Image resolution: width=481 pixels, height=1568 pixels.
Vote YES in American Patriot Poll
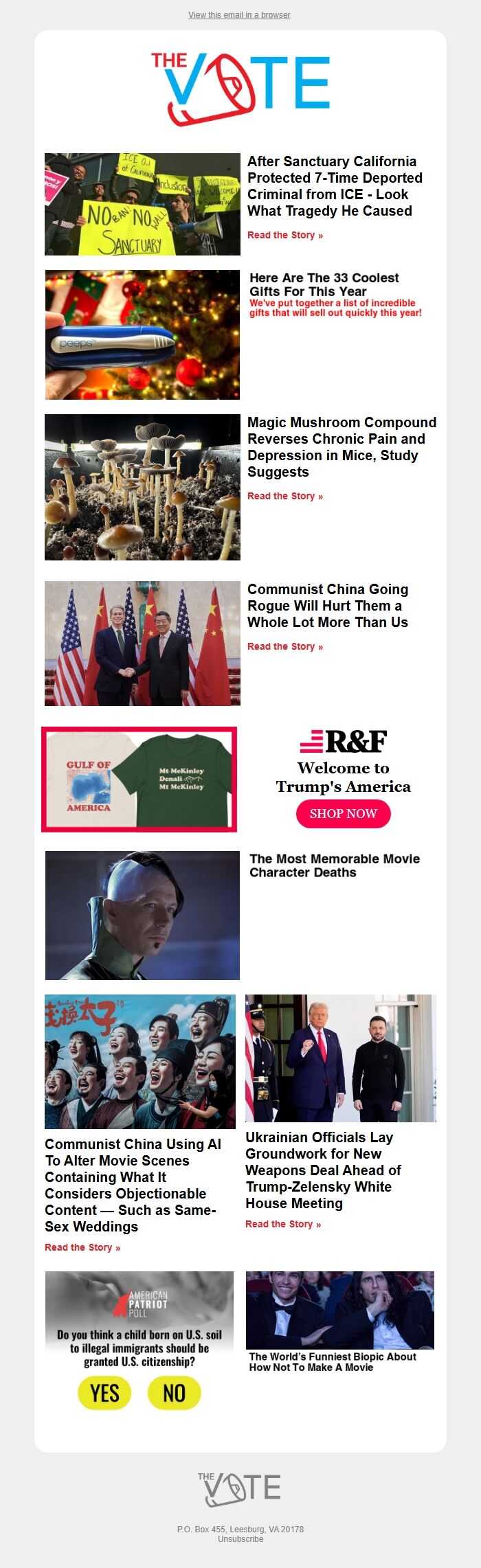(104, 1393)
